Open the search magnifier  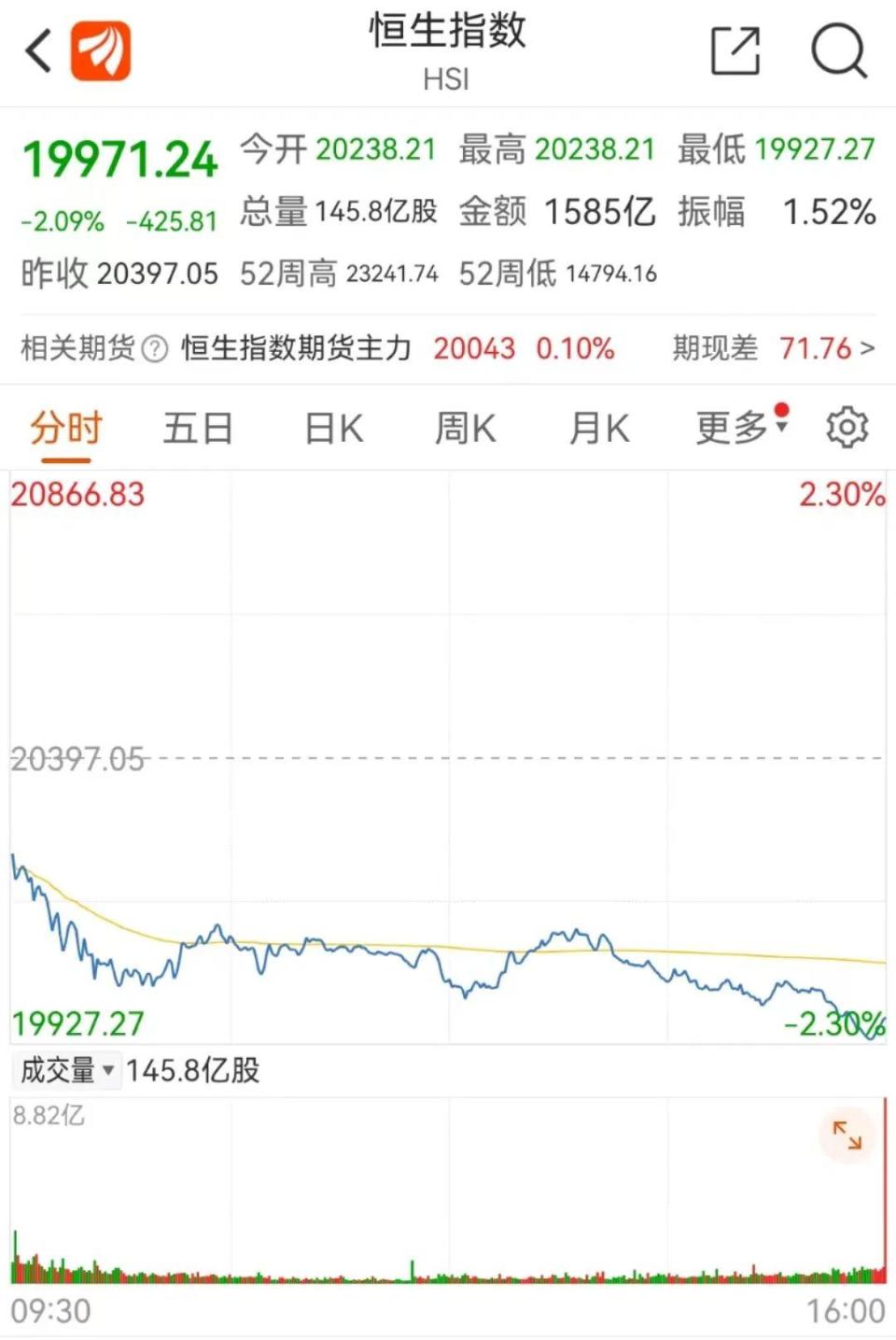pos(838,51)
